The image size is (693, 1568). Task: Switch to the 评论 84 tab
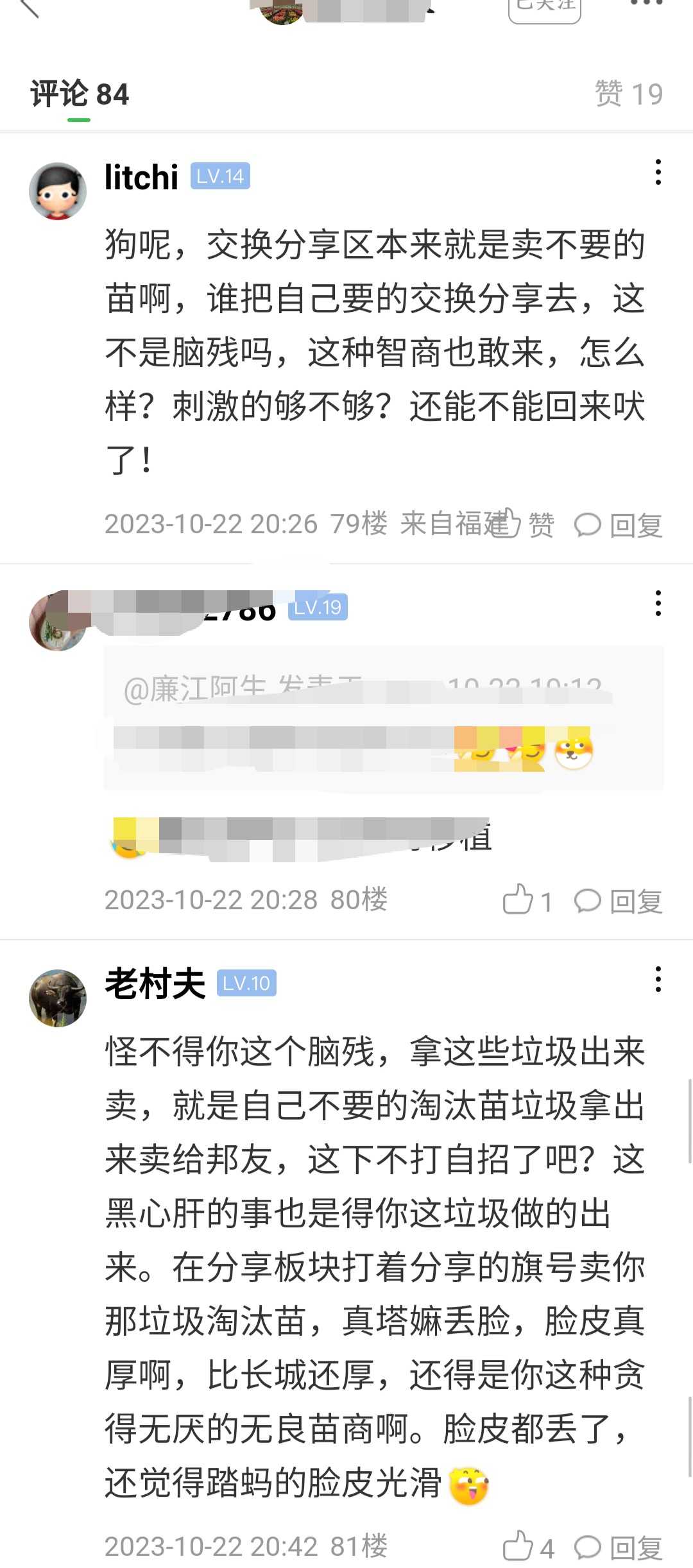[80, 94]
